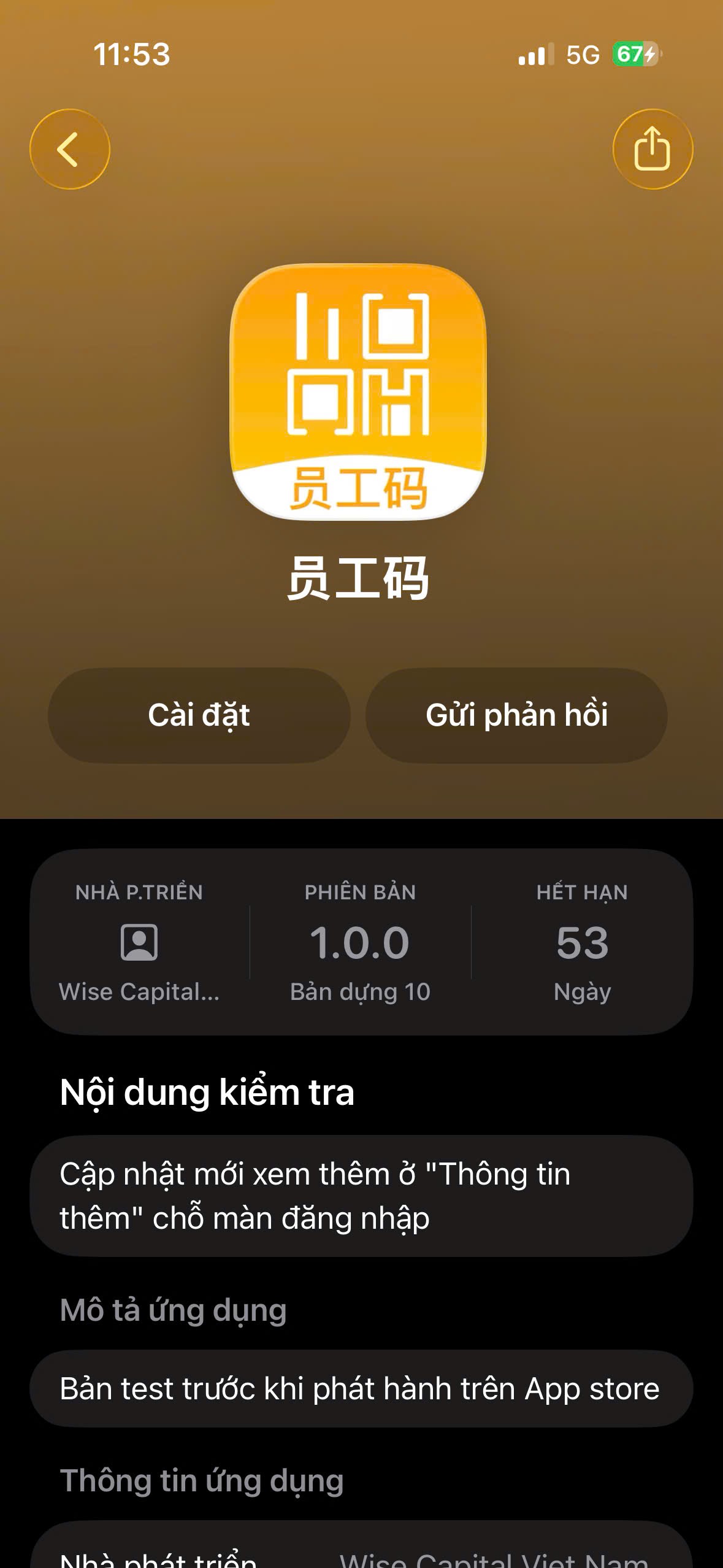Screen dimensions: 723x1568
Task: Tap the Wise Capital developer name
Action: [x=140, y=988]
